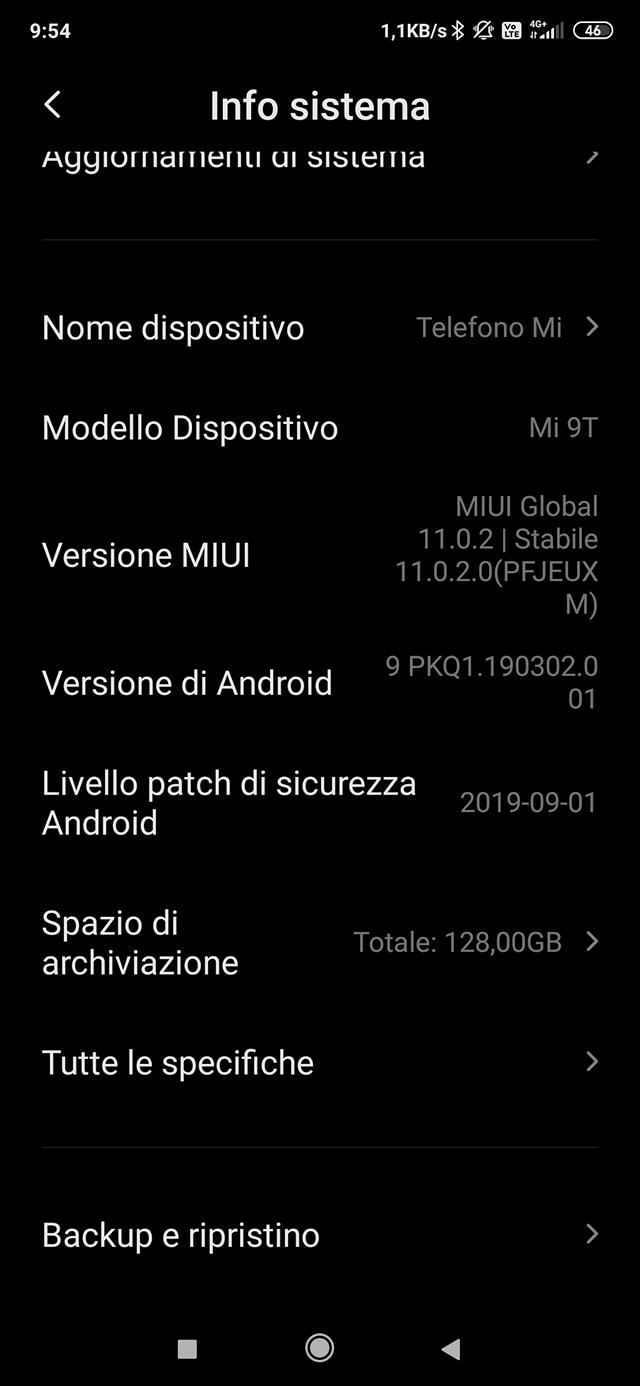Tap the Versione di Android row

tap(320, 683)
